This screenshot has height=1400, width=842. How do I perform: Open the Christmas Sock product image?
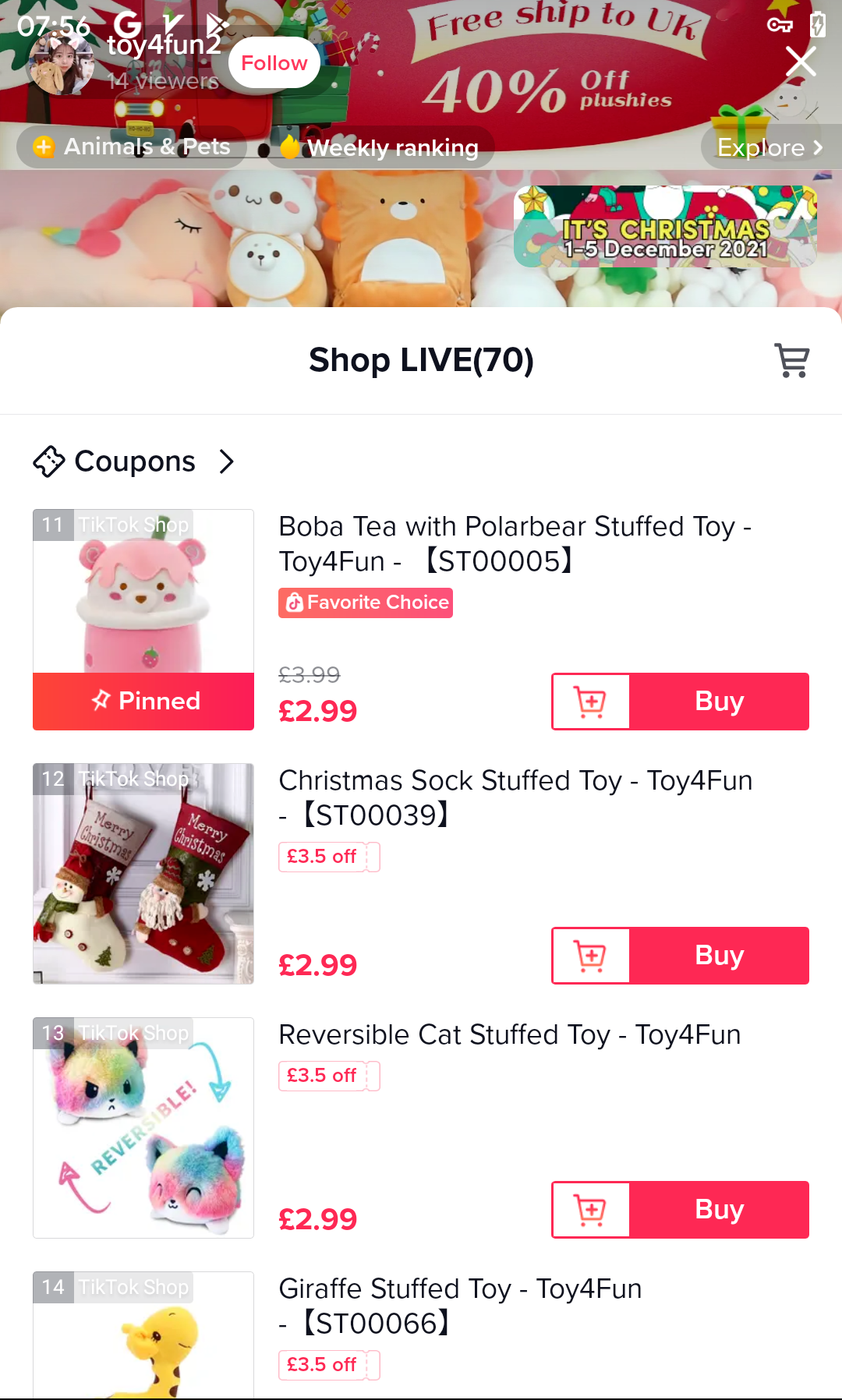pyautogui.click(x=143, y=874)
